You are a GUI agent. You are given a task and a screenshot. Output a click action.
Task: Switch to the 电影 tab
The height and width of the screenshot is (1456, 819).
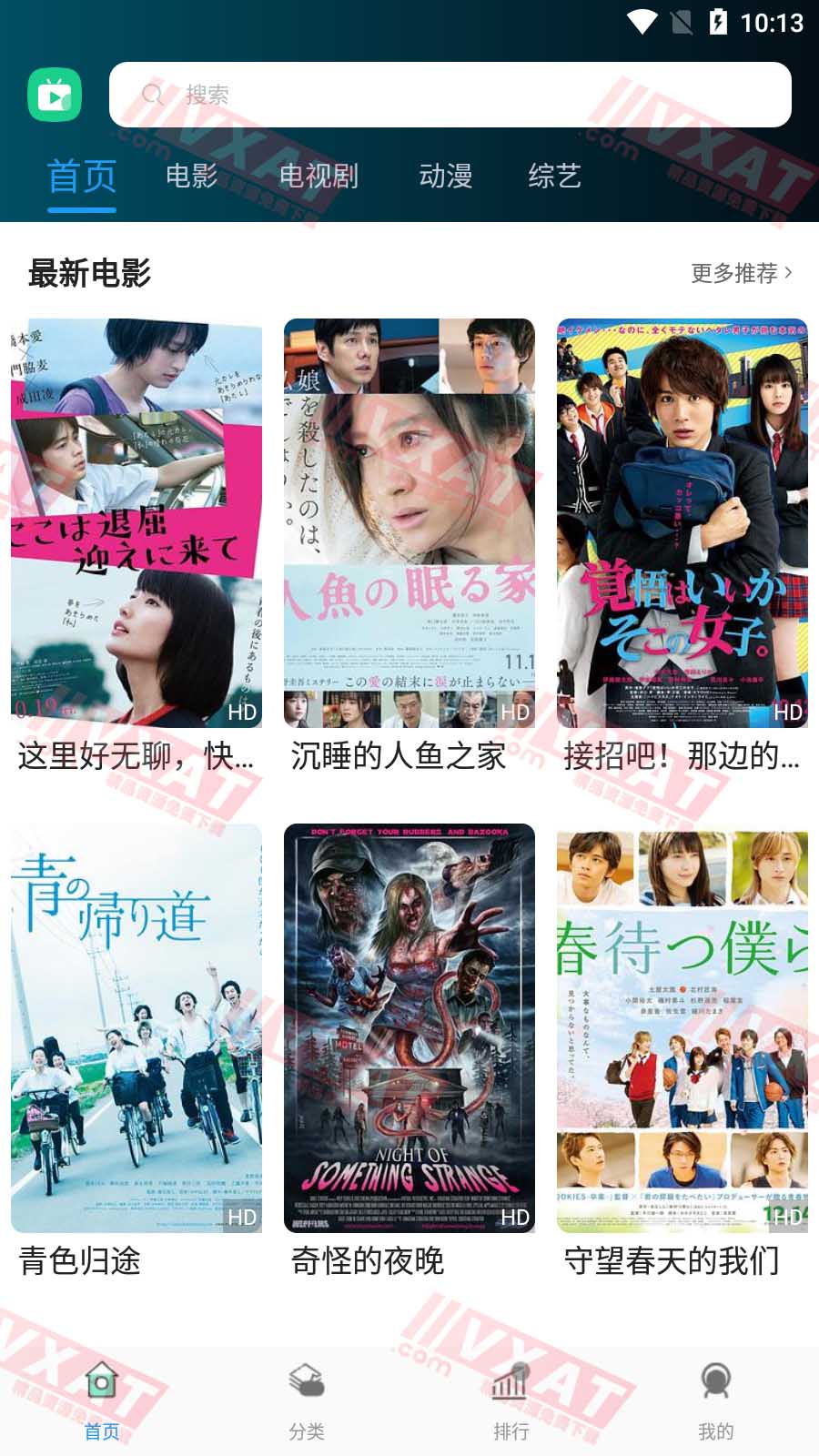coord(191,176)
